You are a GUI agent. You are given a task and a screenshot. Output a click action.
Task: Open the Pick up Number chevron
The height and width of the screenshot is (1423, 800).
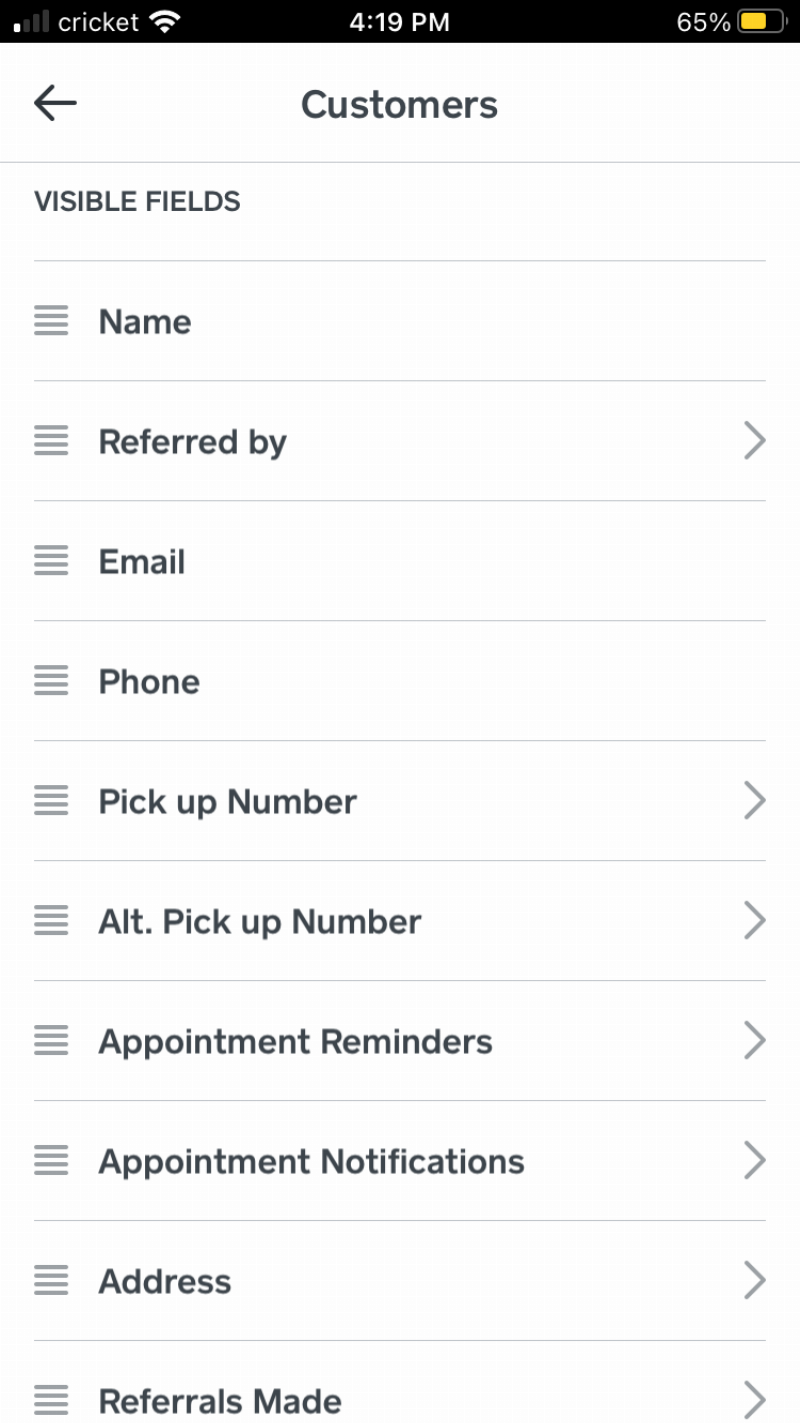point(755,801)
